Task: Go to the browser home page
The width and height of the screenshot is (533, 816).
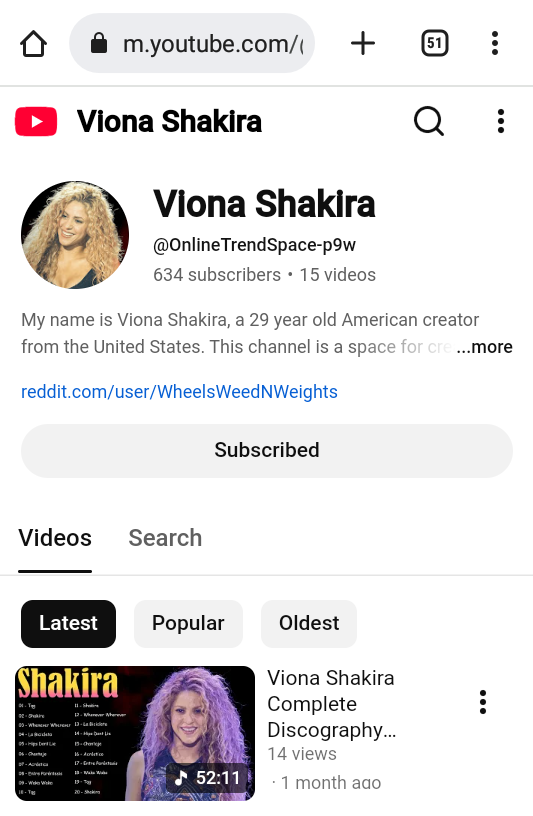Action: coord(33,43)
